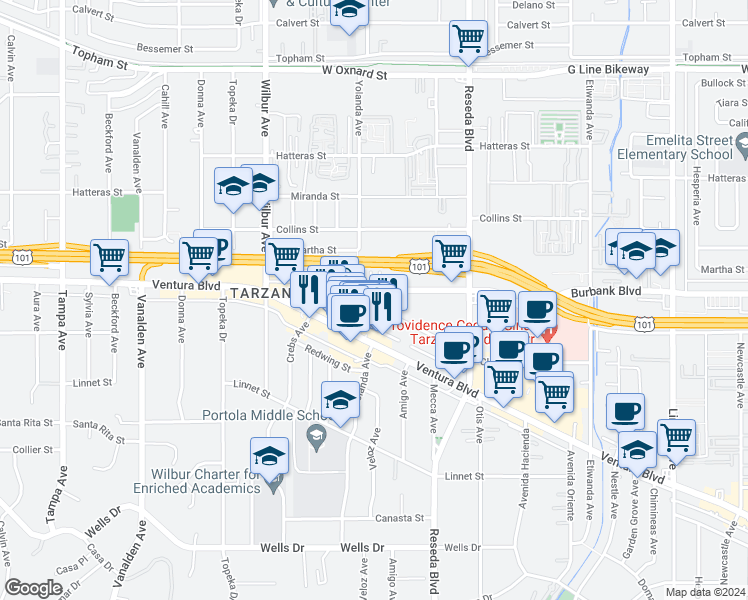Select the shopping cart marker near Wilbur Ave and Martha St
Image resolution: width=748 pixels, height=600 pixels.
click(284, 256)
